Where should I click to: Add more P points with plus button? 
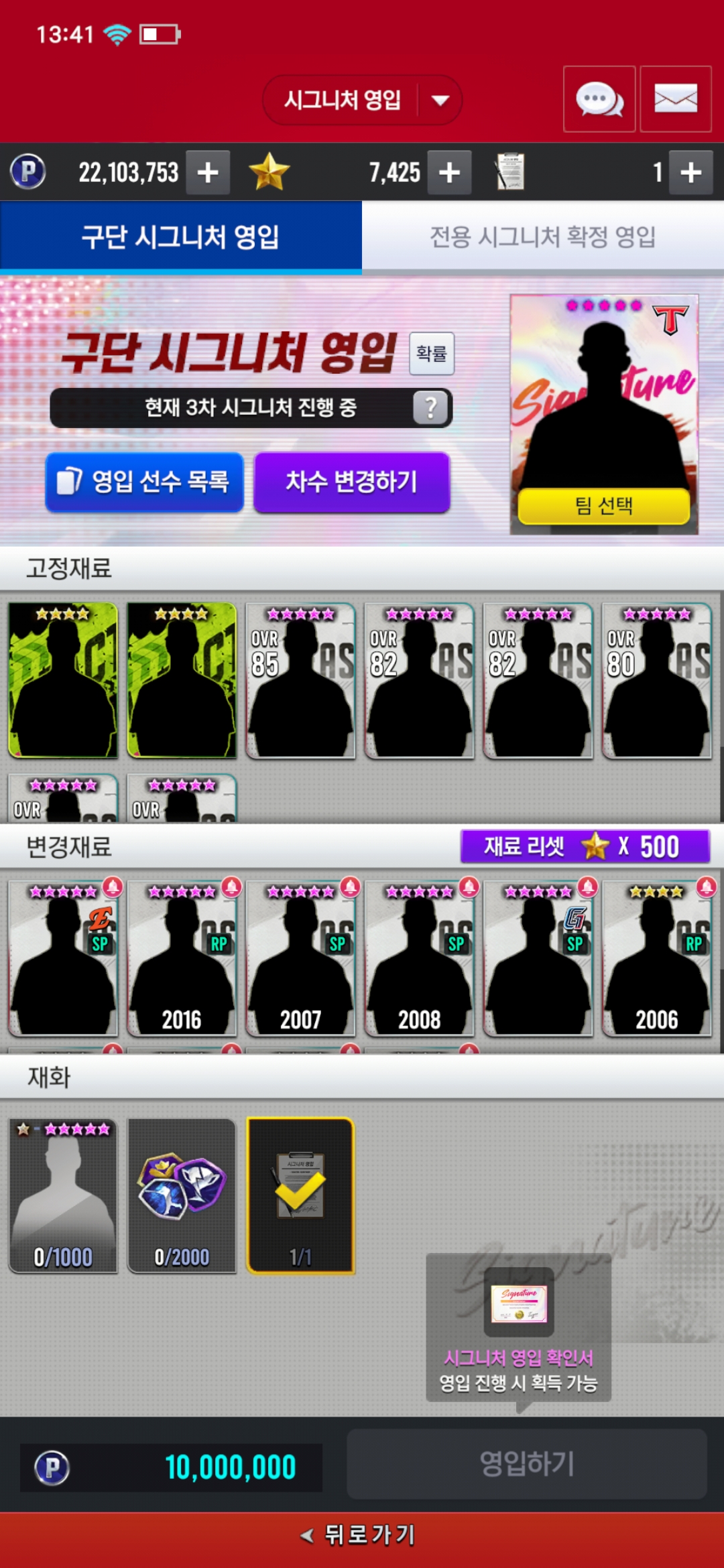point(208,172)
